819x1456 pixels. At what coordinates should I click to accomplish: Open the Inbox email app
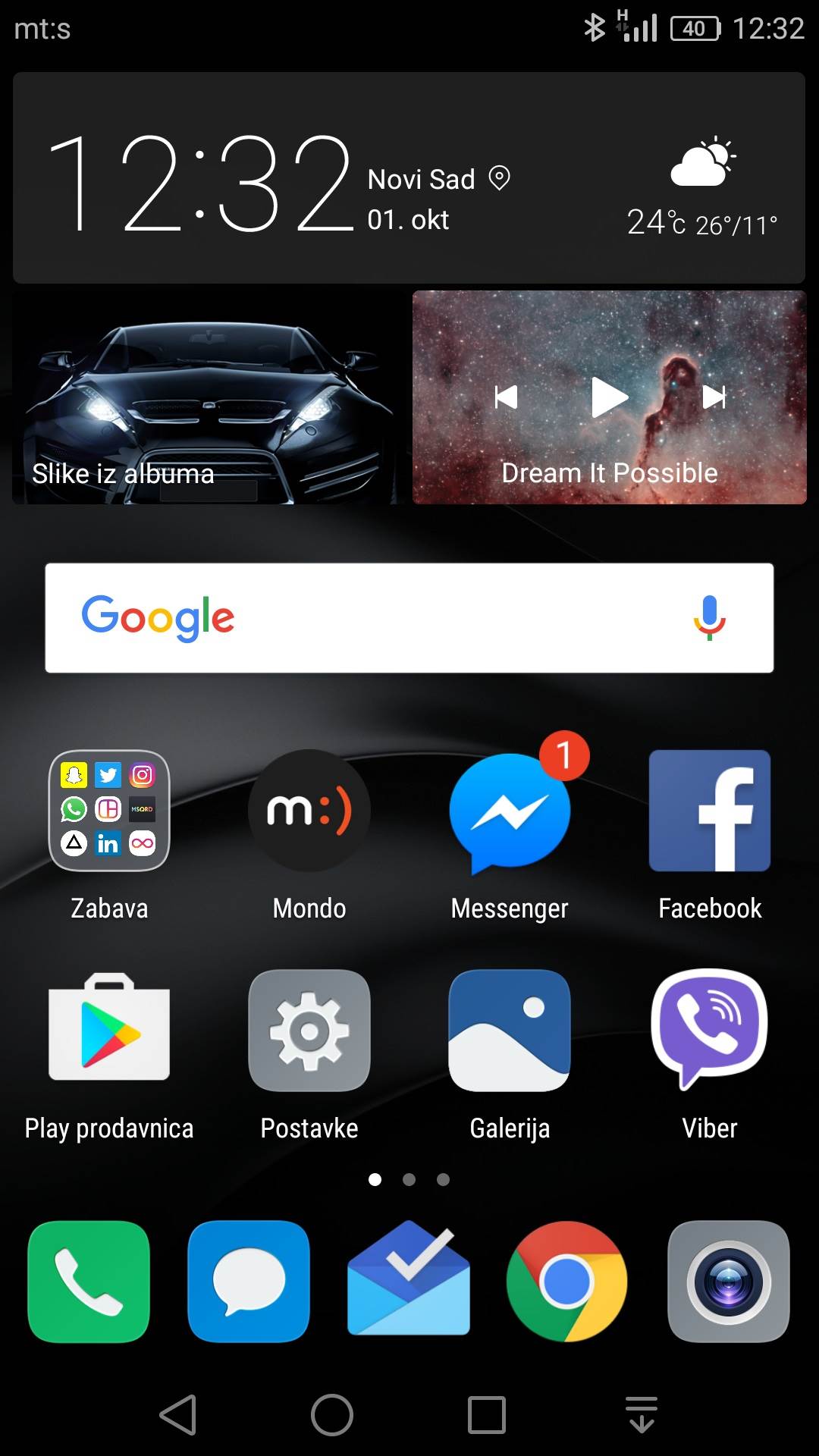tap(409, 1282)
